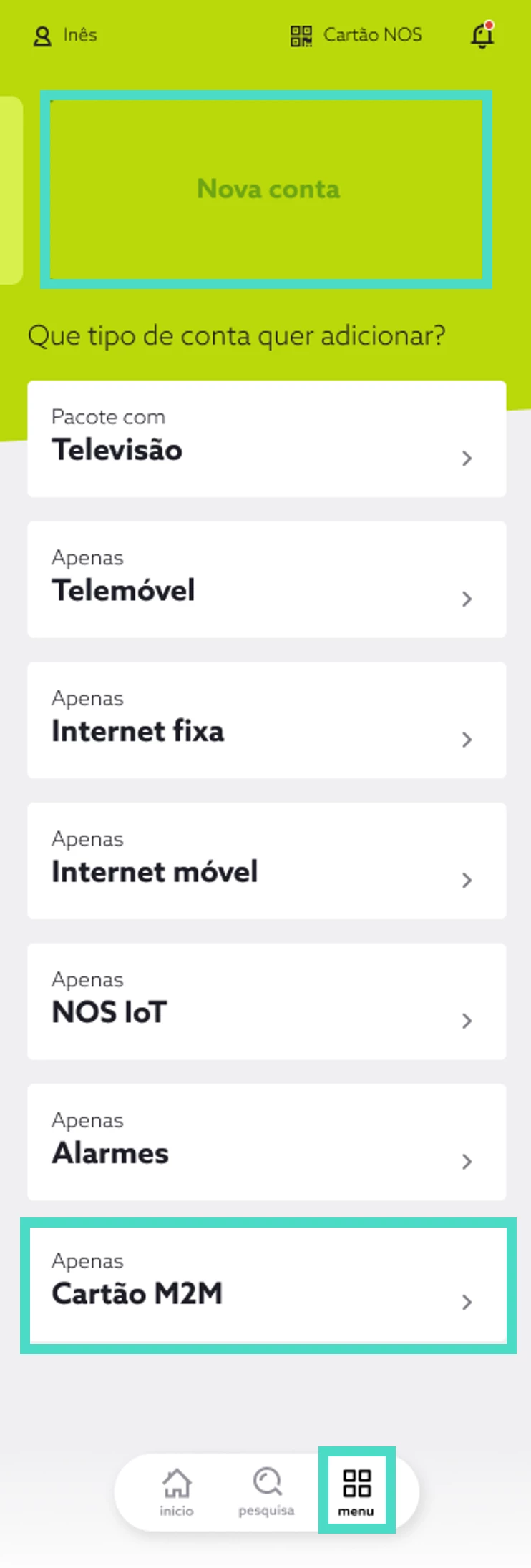Open the menu tab

click(x=356, y=1491)
